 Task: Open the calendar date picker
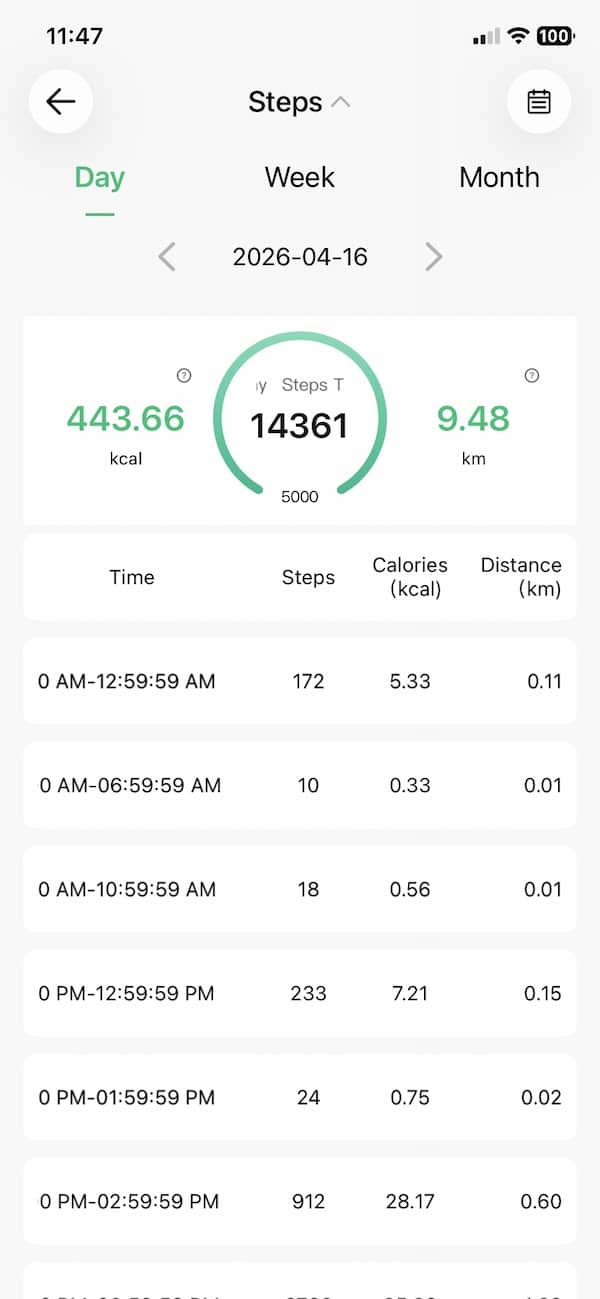[x=539, y=101]
